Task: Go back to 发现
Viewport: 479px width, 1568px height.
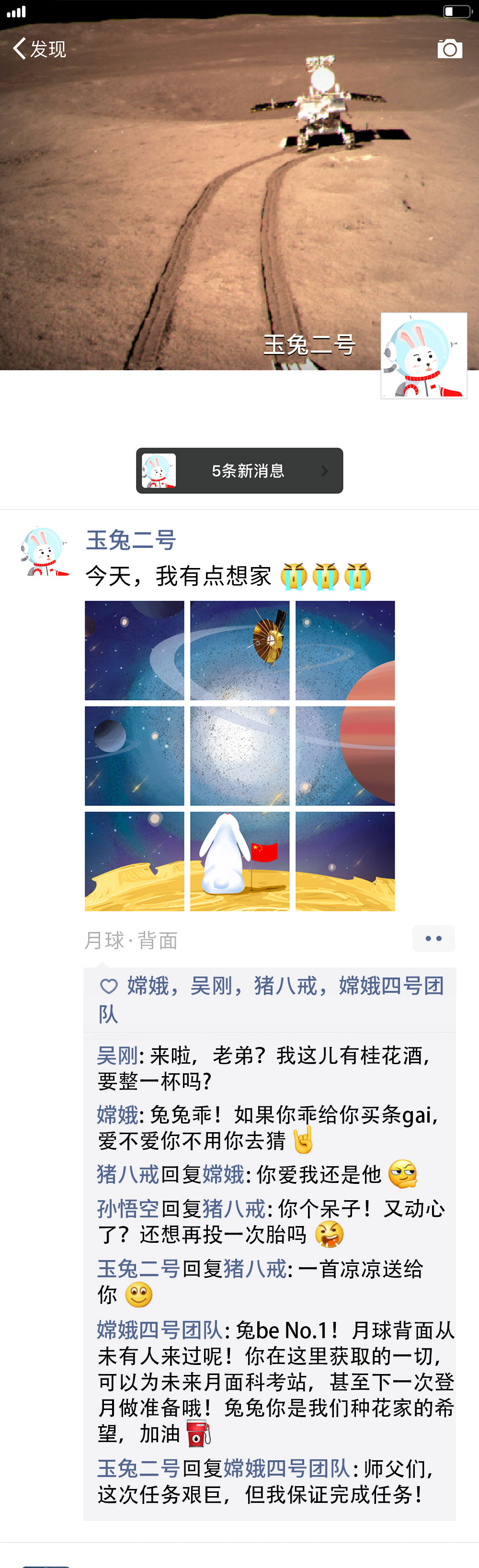Action: pyautogui.click(x=39, y=49)
